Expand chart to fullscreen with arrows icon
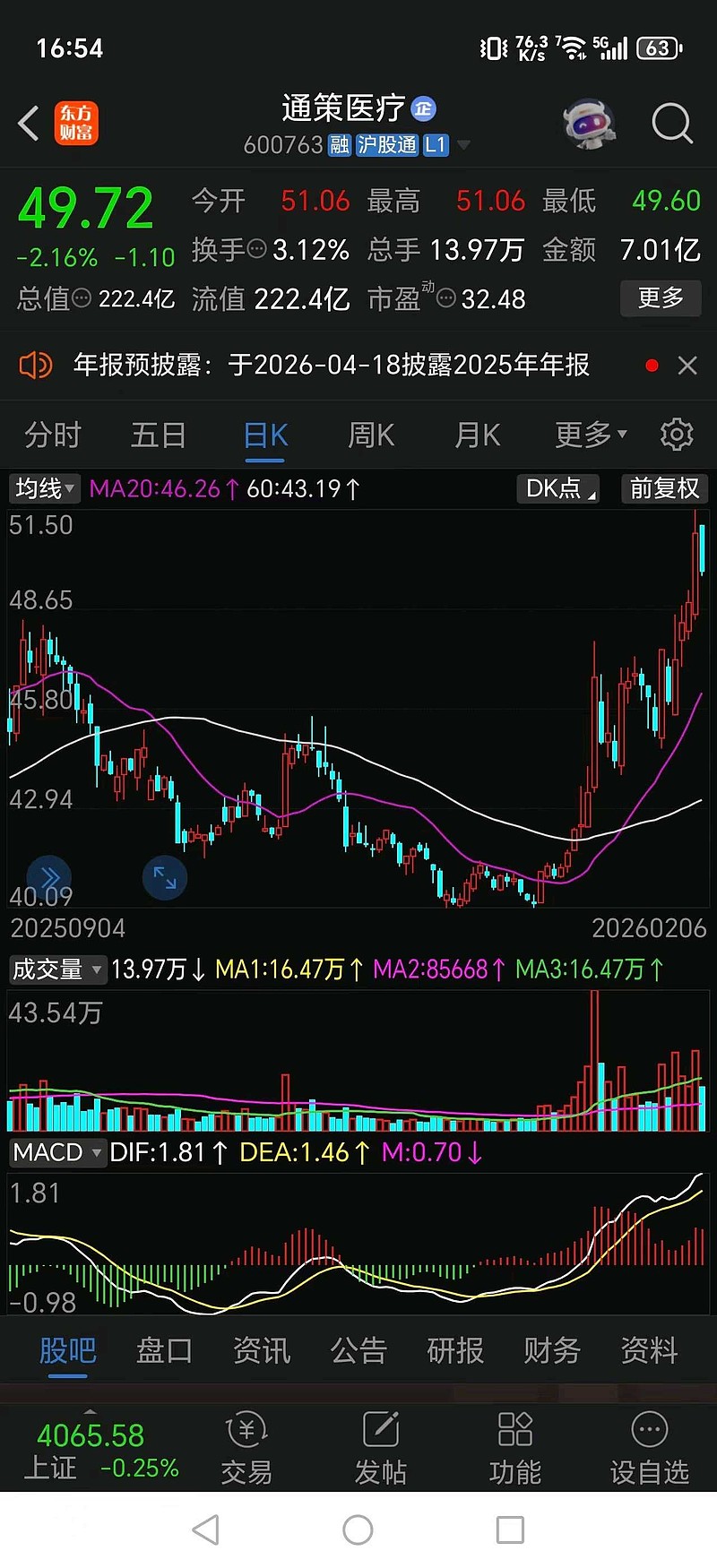 pyautogui.click(x=165, y=878)
